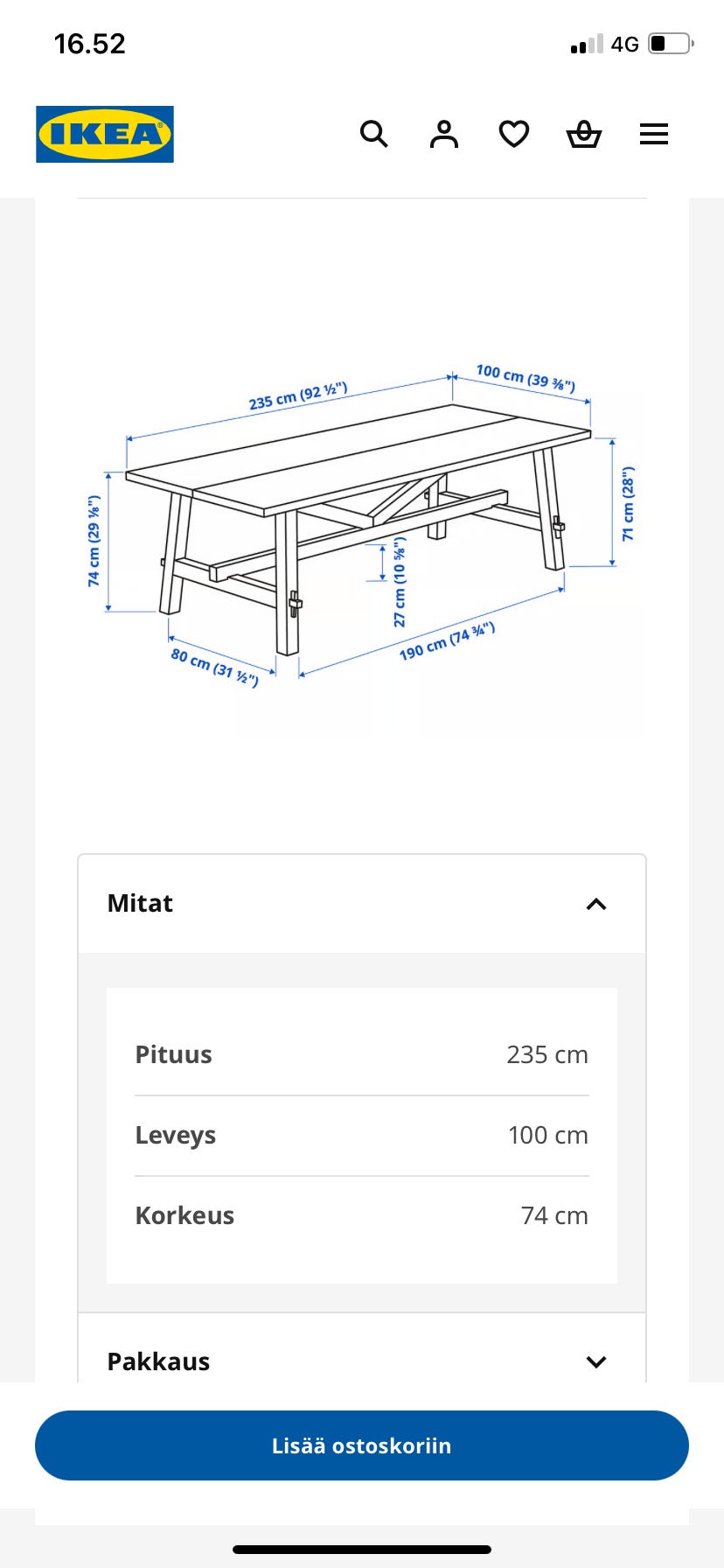
Task: Tap Lisää ostoskoriin button
Action: 362,1445
